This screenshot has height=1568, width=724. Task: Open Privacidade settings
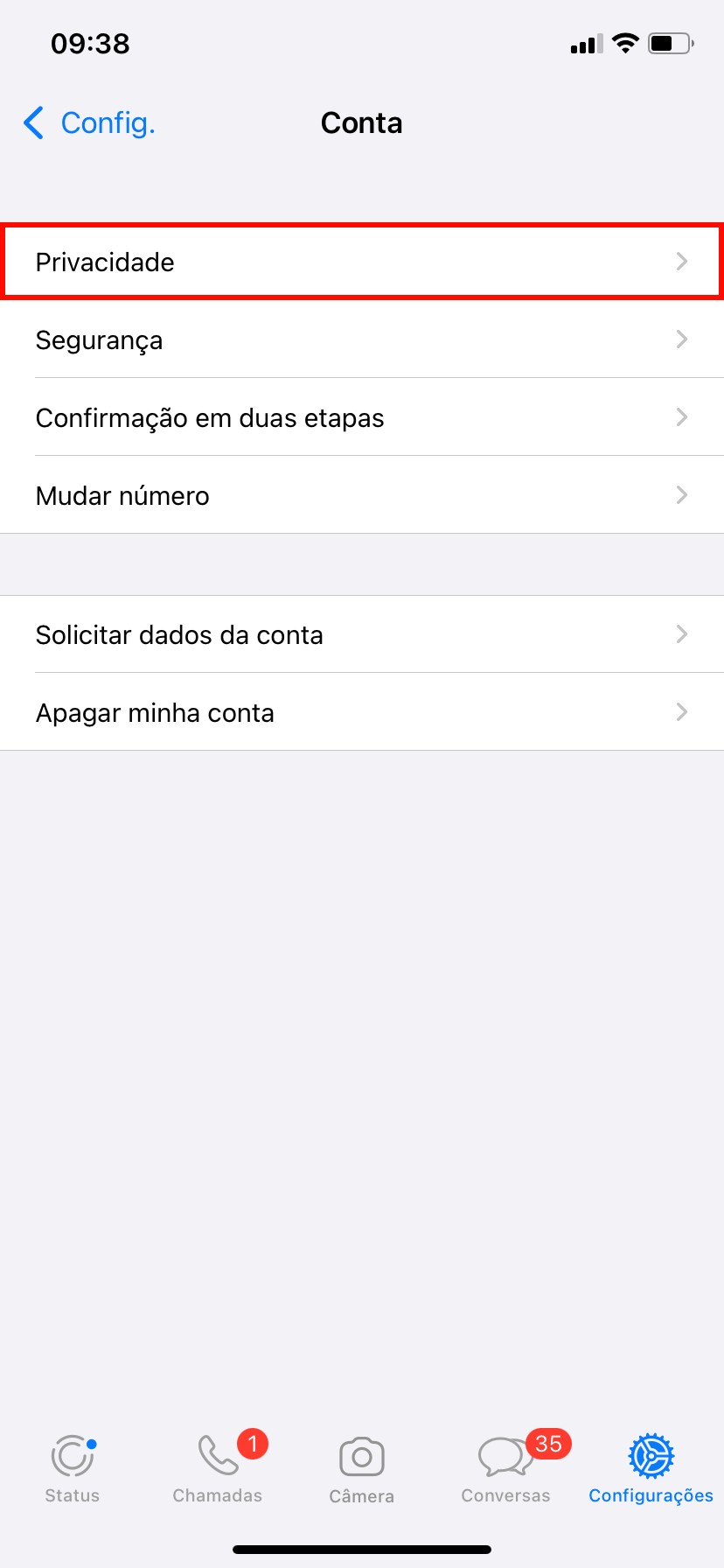coord(362,262)
